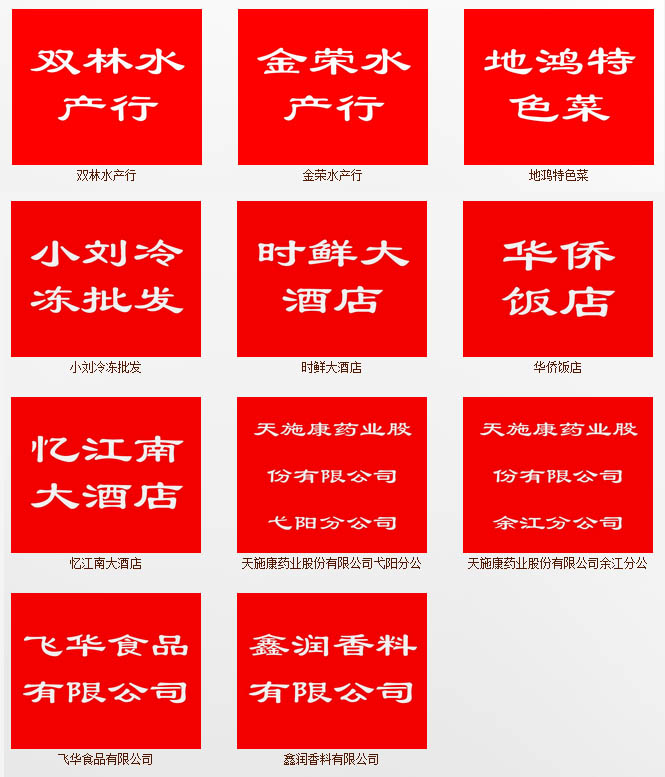Open the 金荣水产行 tile
This screenshot has height=777, width=665.
(x=332, y=86)
